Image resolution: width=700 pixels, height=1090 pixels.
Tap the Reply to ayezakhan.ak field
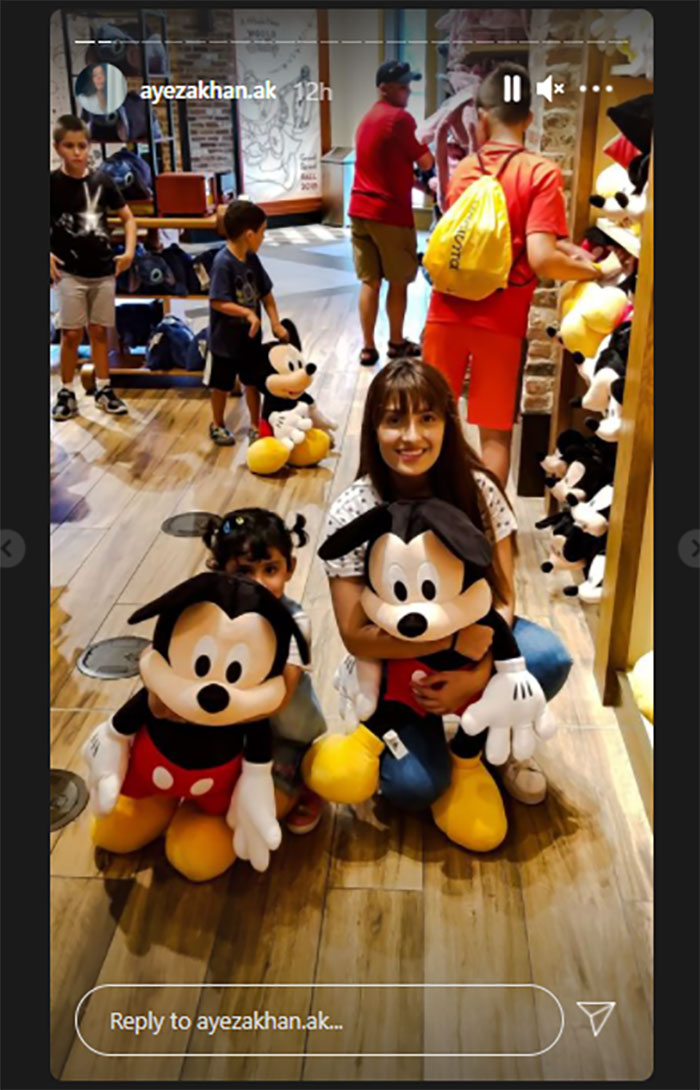point(319,1020)
